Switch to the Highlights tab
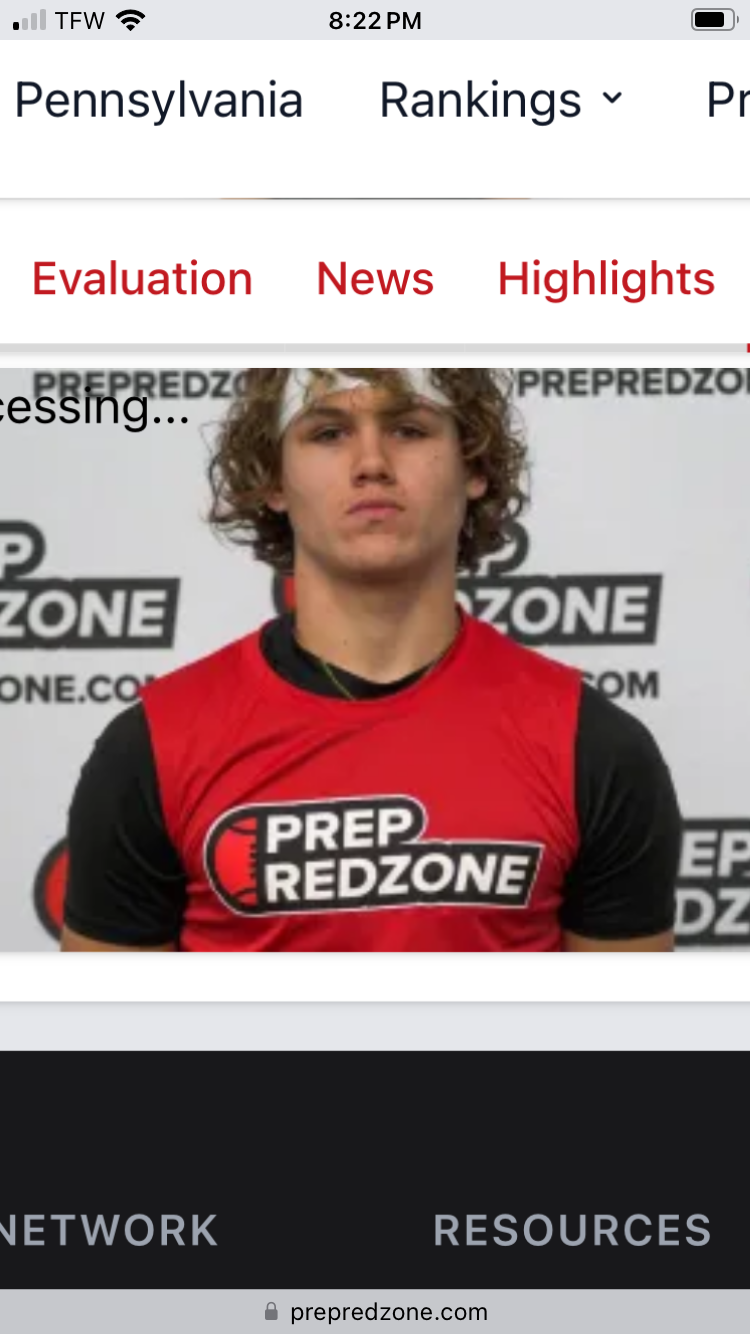This screenshot has width=750, height=1334. 606,279
